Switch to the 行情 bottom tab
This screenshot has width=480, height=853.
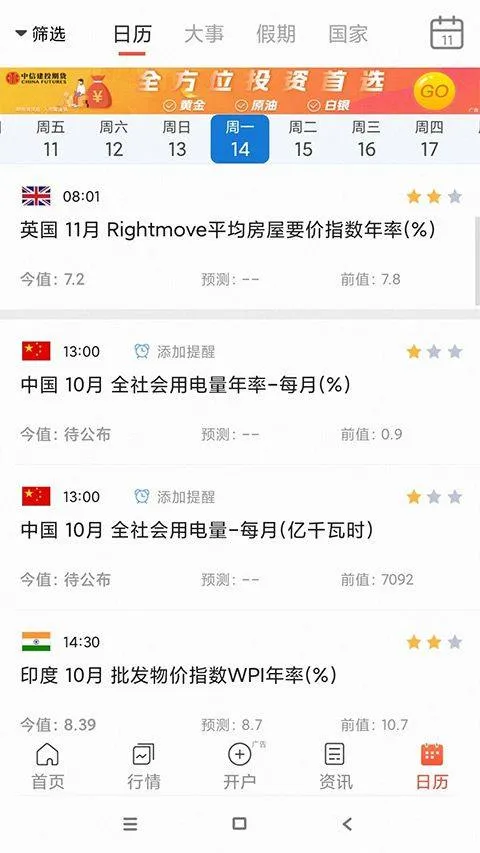tap(144, 767)
